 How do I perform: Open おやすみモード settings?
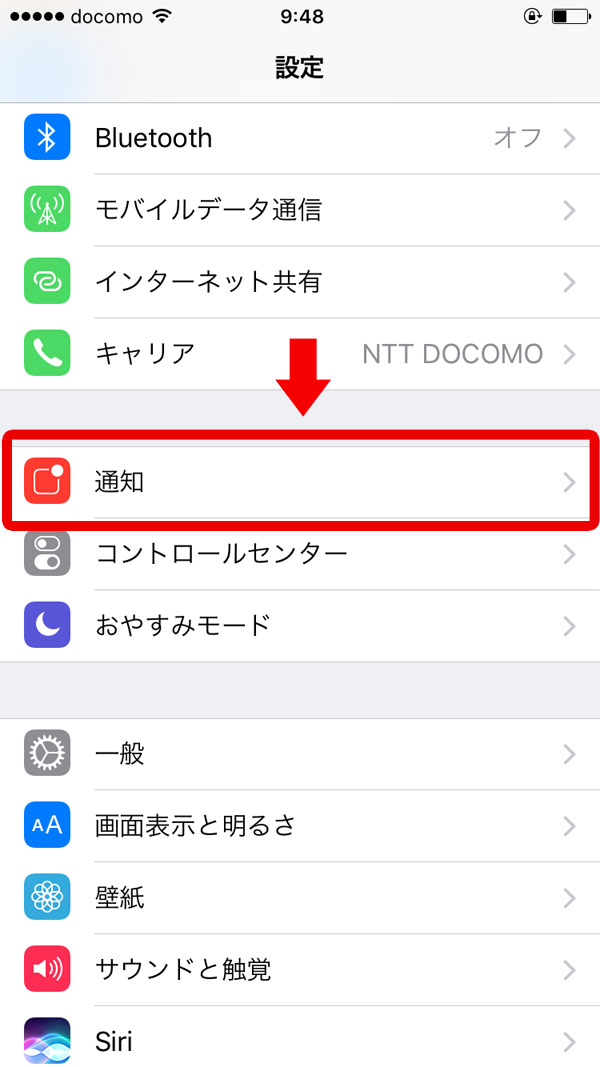pyautogui.click(x=300, y=625)
